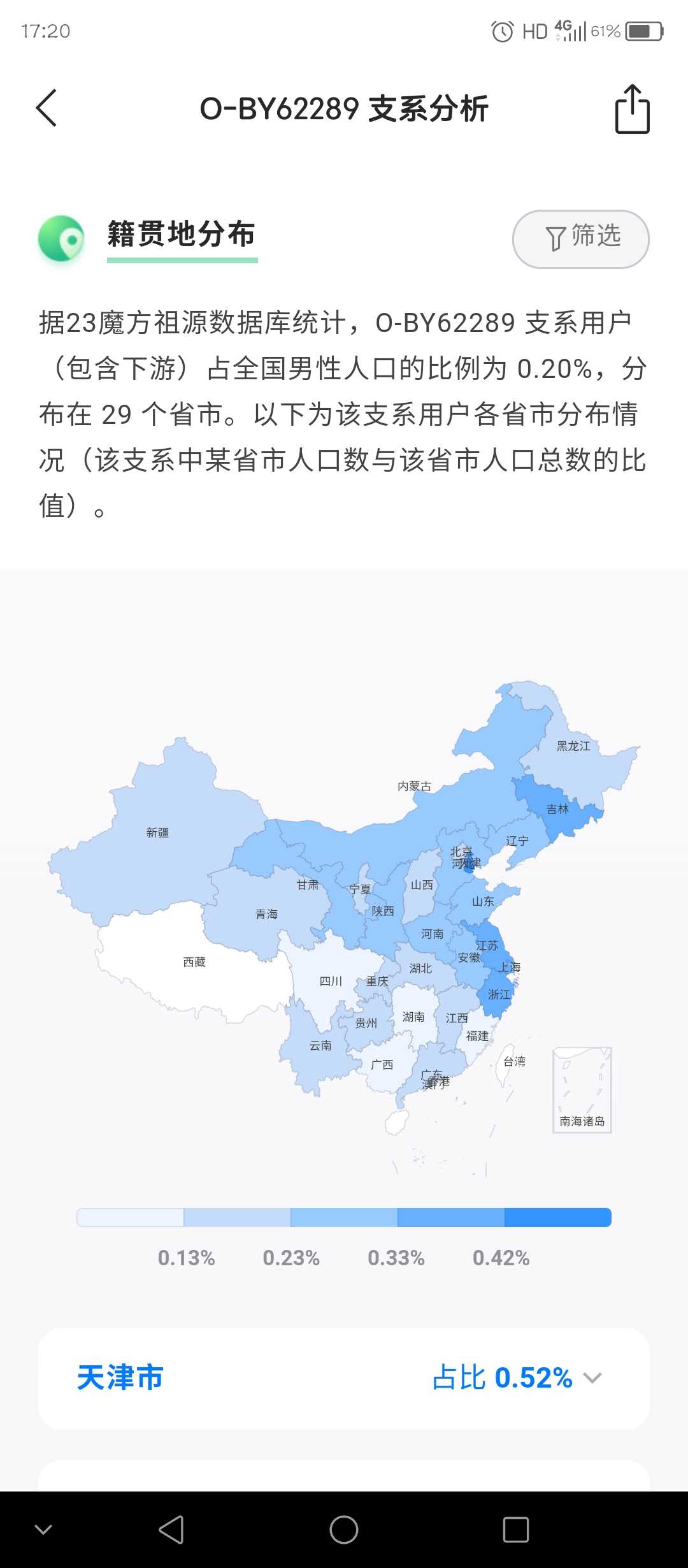
Task: Open recent apps from the navigation bar
Action: point(515,1530)
